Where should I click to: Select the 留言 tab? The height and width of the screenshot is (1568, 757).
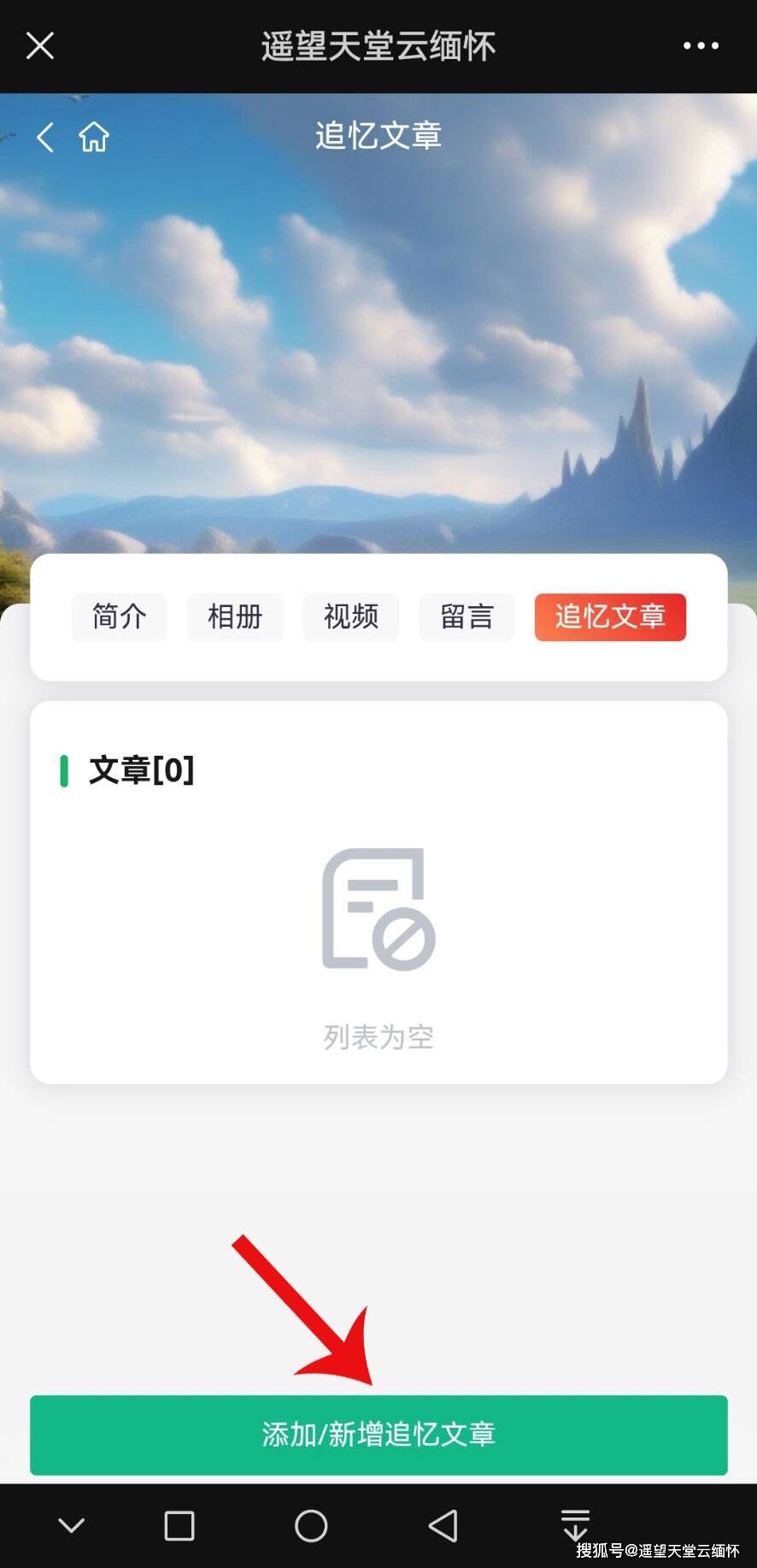pos(467,616)
